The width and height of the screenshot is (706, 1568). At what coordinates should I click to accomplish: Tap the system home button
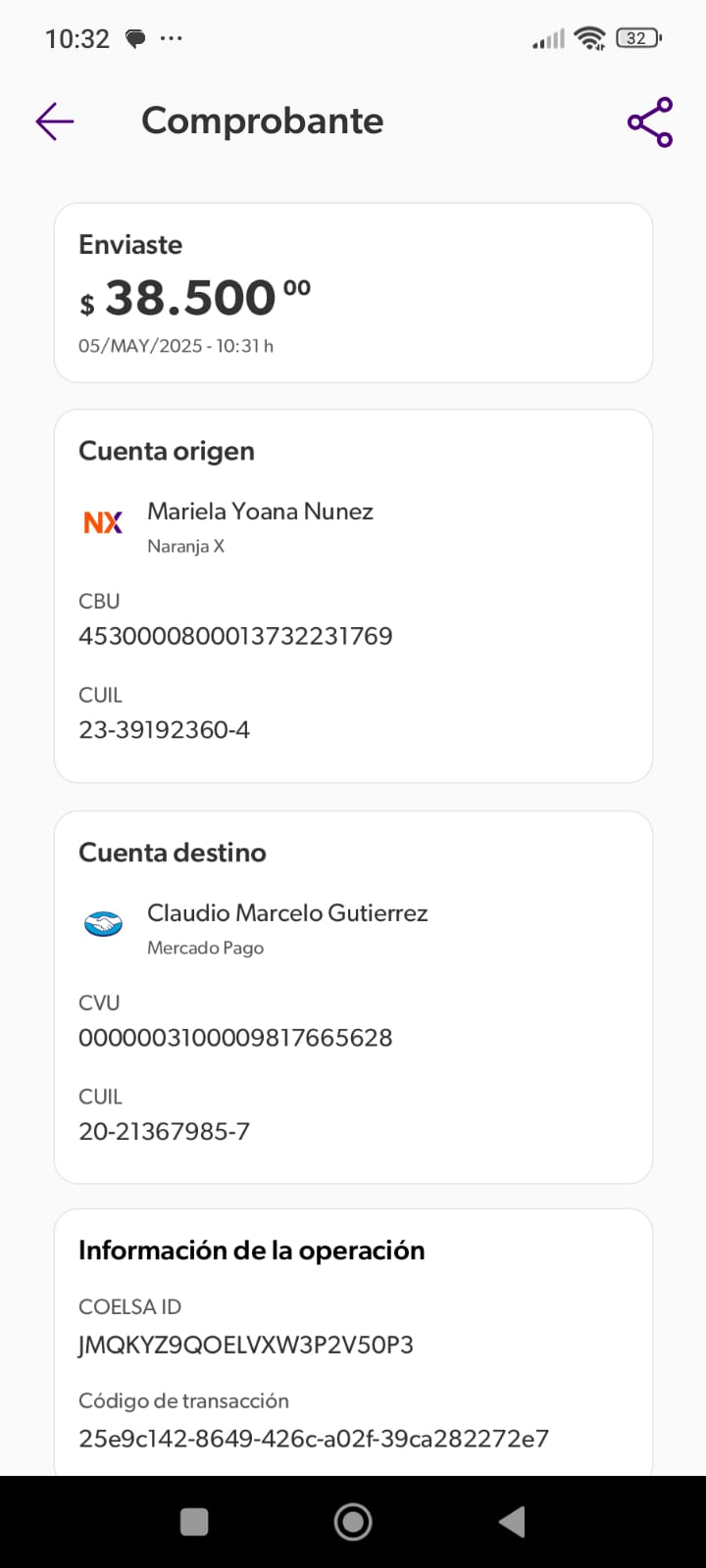tap(353, 1522)
